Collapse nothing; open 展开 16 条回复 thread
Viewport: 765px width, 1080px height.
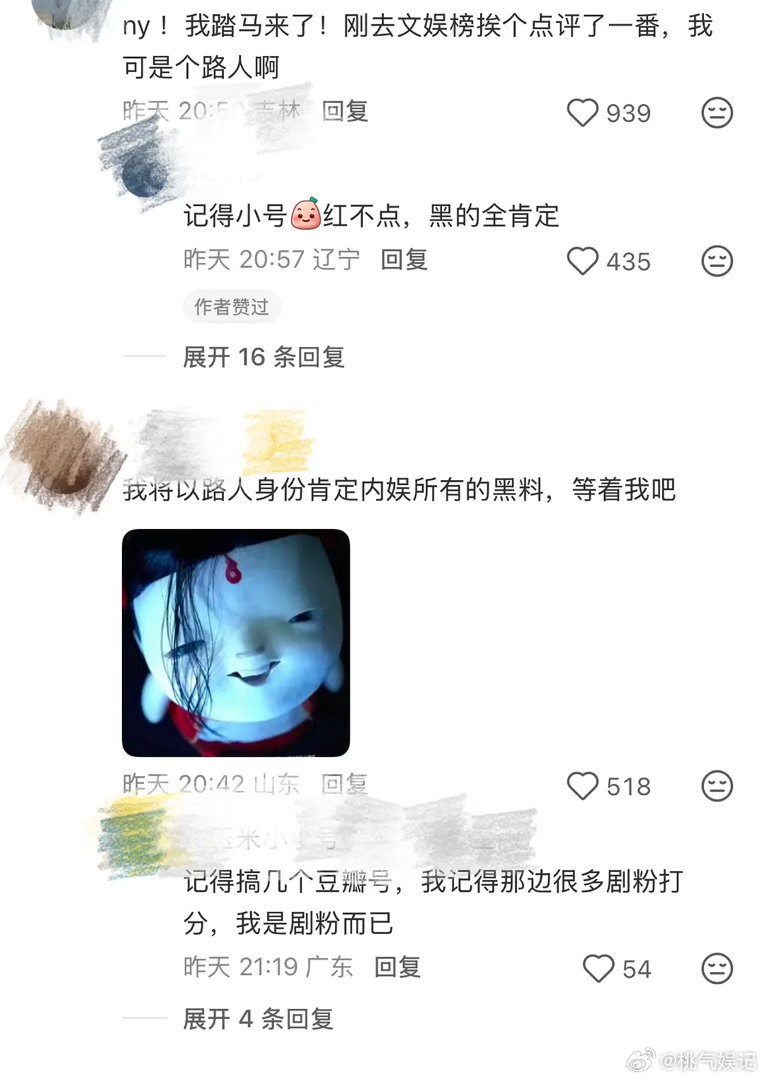point(264,357)
